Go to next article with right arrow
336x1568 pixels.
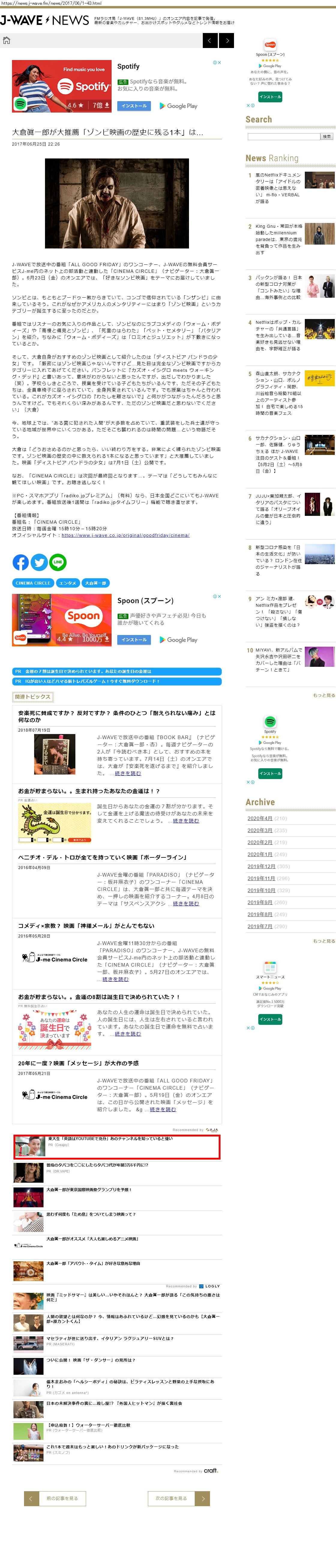pyautogui.click(x=226, y=41)
